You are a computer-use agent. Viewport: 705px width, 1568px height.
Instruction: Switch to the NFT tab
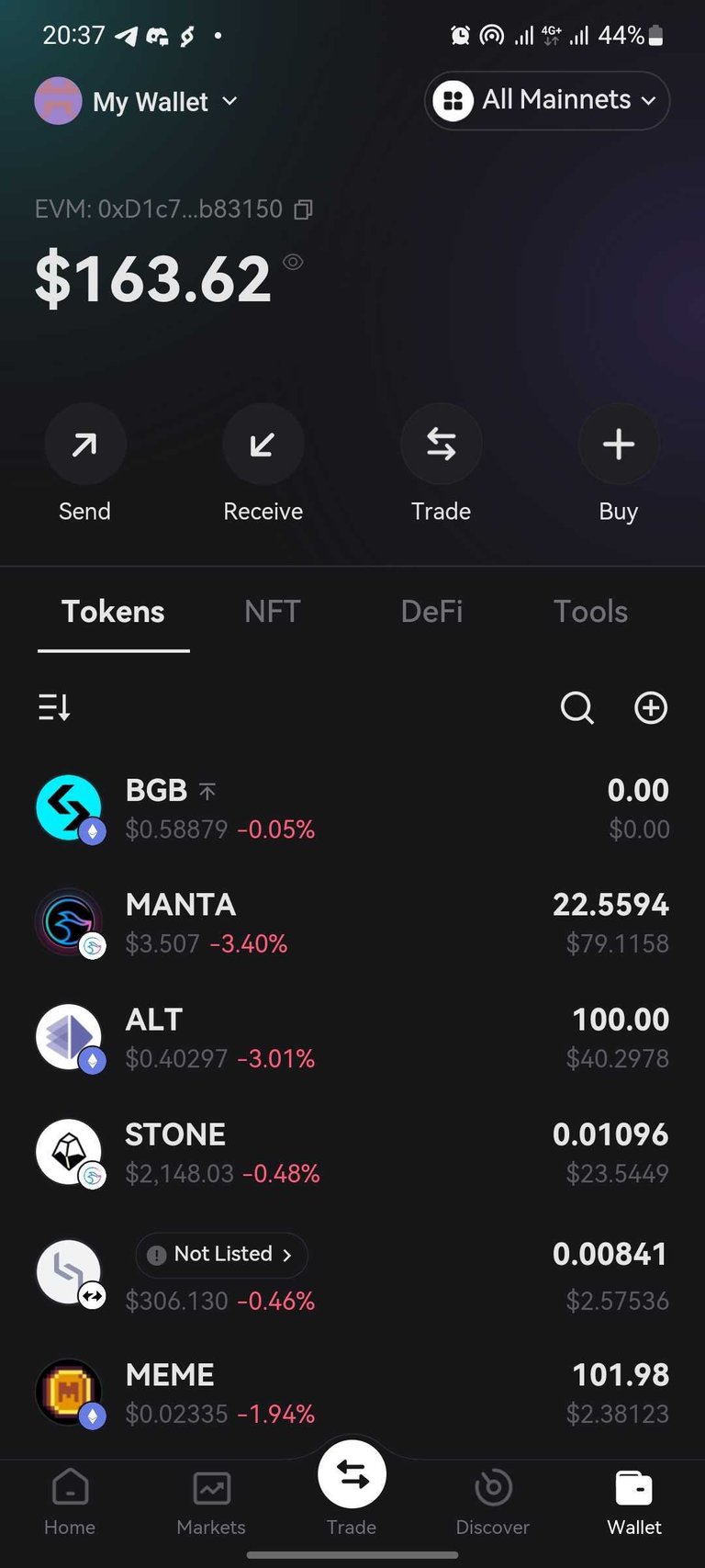273,612
